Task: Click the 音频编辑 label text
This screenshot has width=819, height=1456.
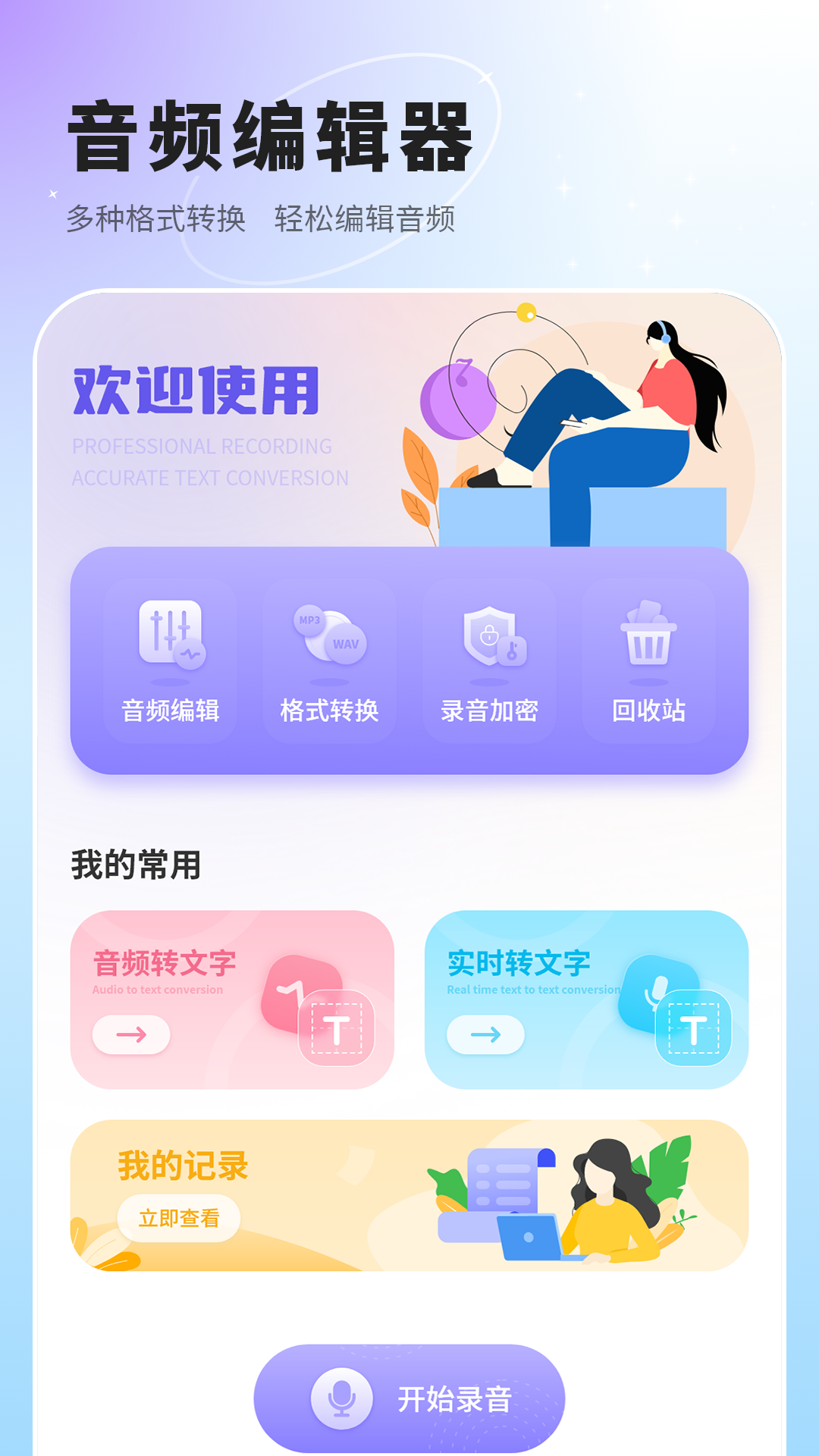Action: pyautogui.click(x=172, y=711)
